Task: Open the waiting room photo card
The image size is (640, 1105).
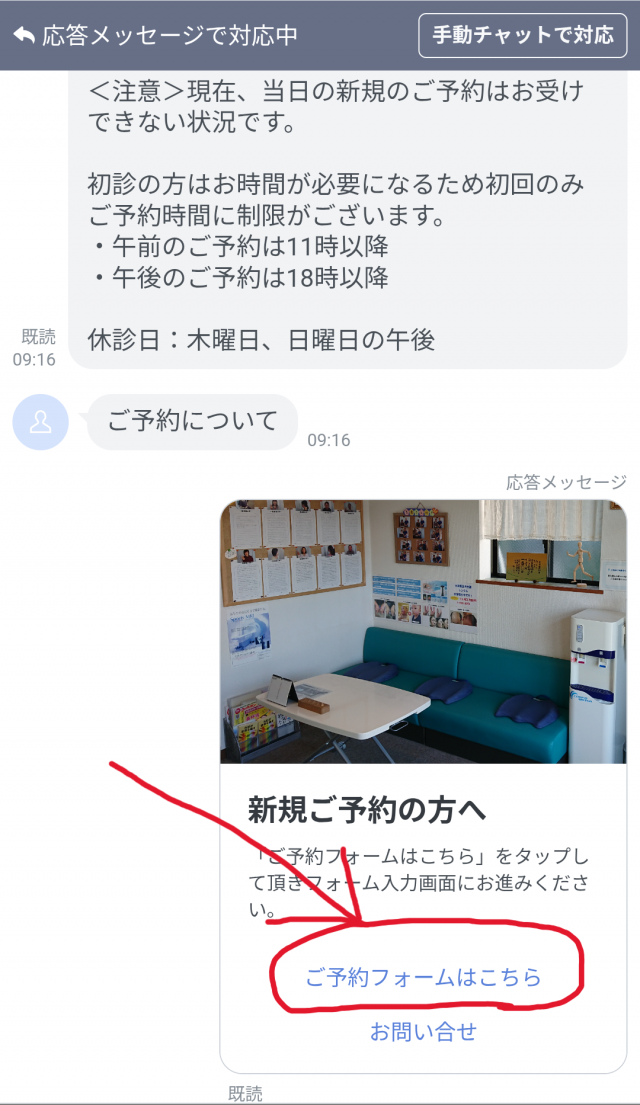Action: click(423, 632)
